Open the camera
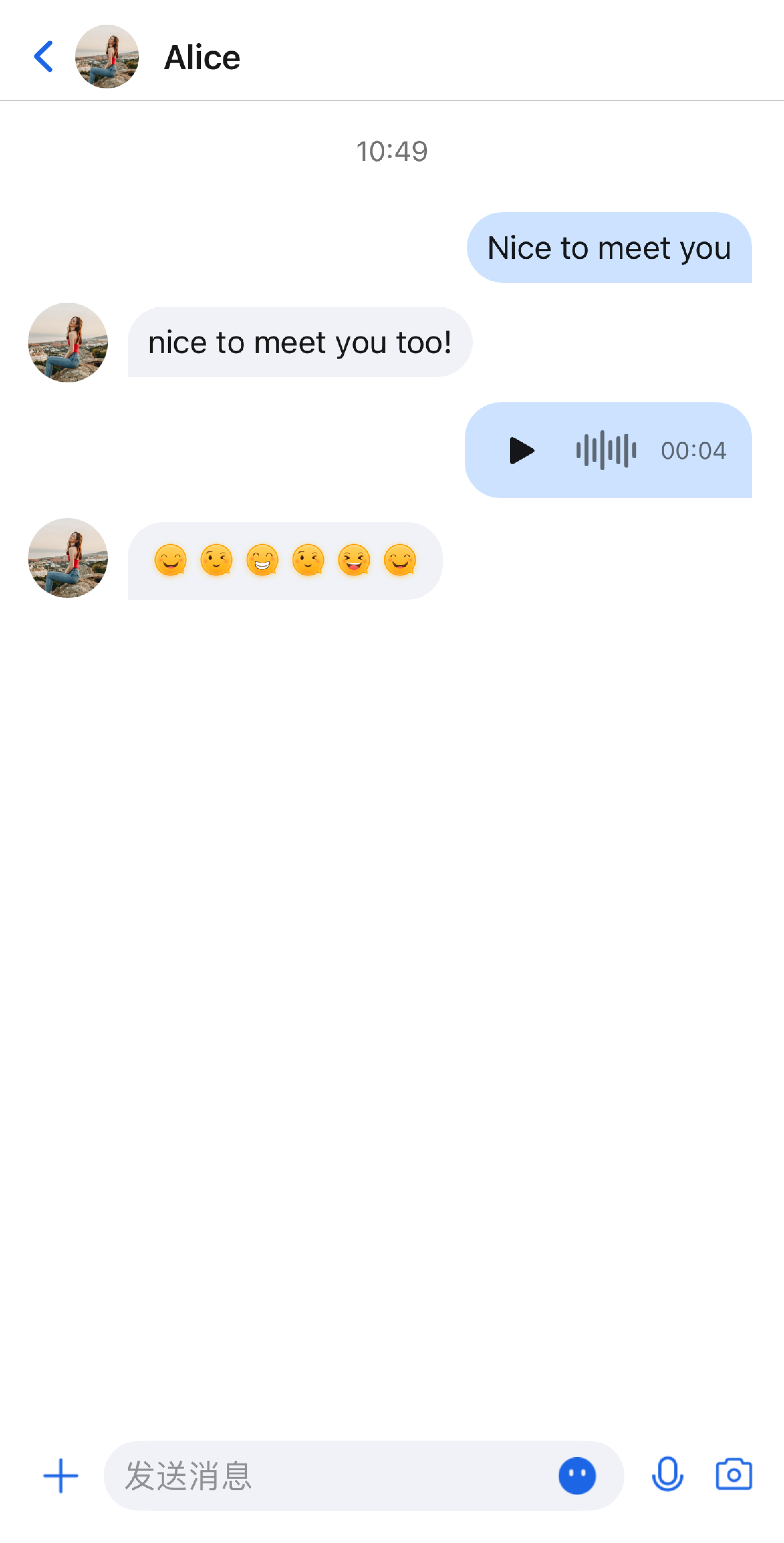Screen dimensions: 784x1543 (x=734, y=1475)
